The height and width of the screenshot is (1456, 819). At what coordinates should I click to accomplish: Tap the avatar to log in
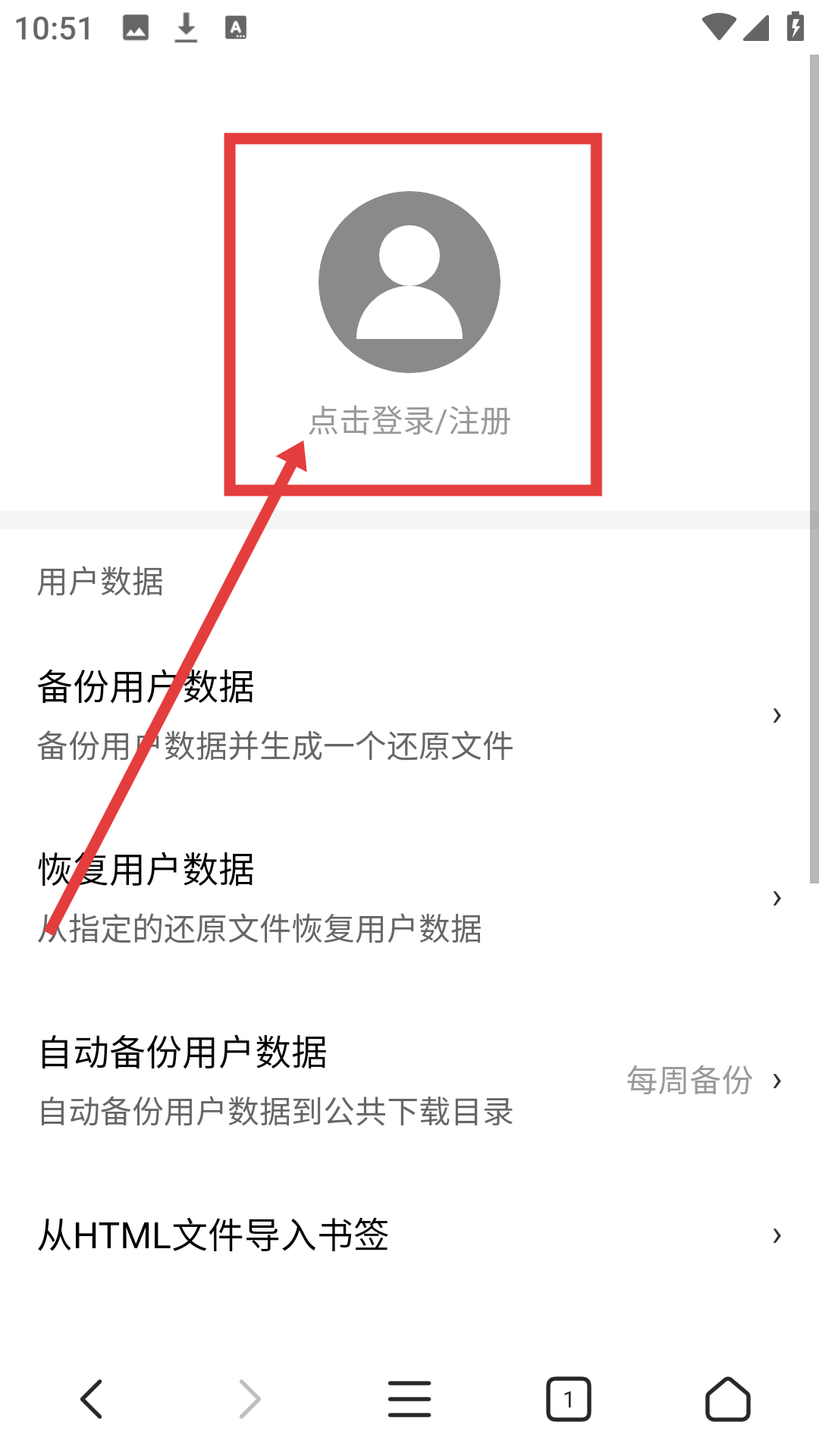[x=409, y=281]
